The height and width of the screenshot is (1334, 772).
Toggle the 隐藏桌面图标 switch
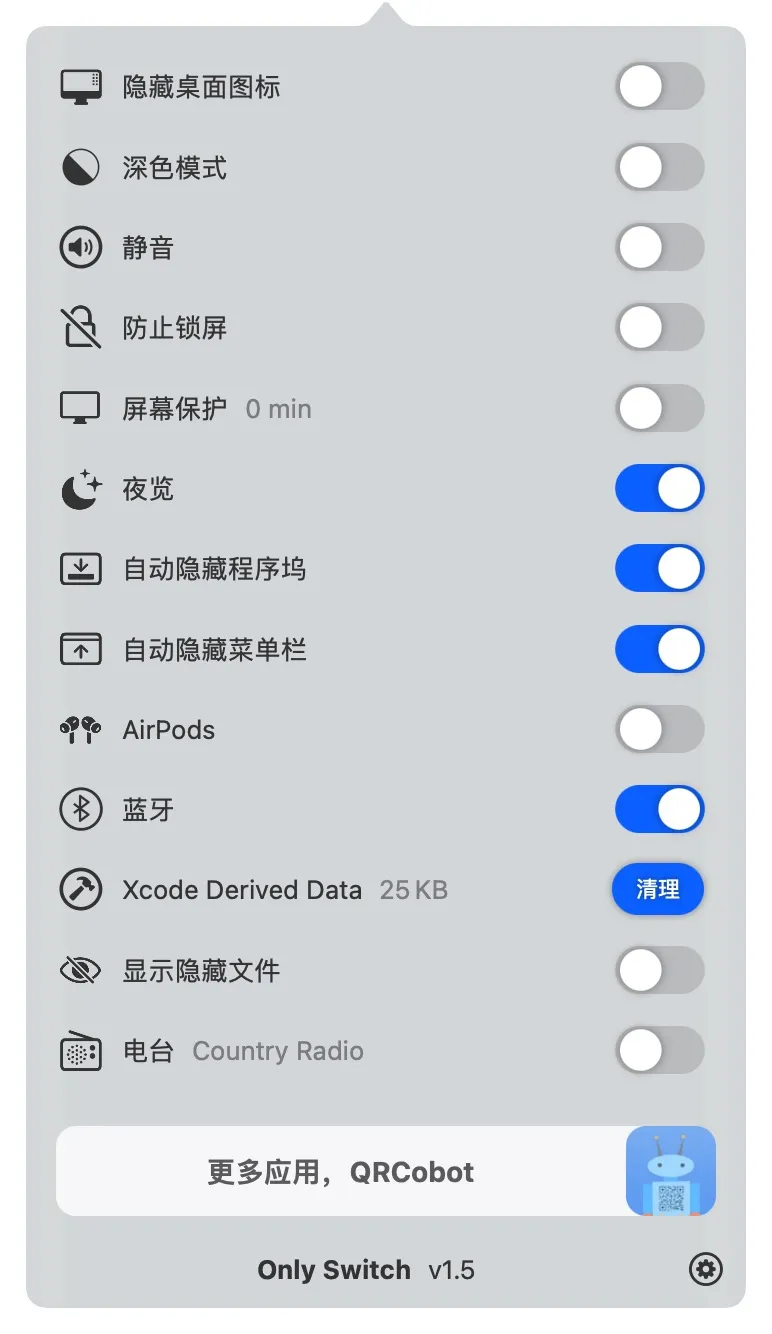pos(659,87)
